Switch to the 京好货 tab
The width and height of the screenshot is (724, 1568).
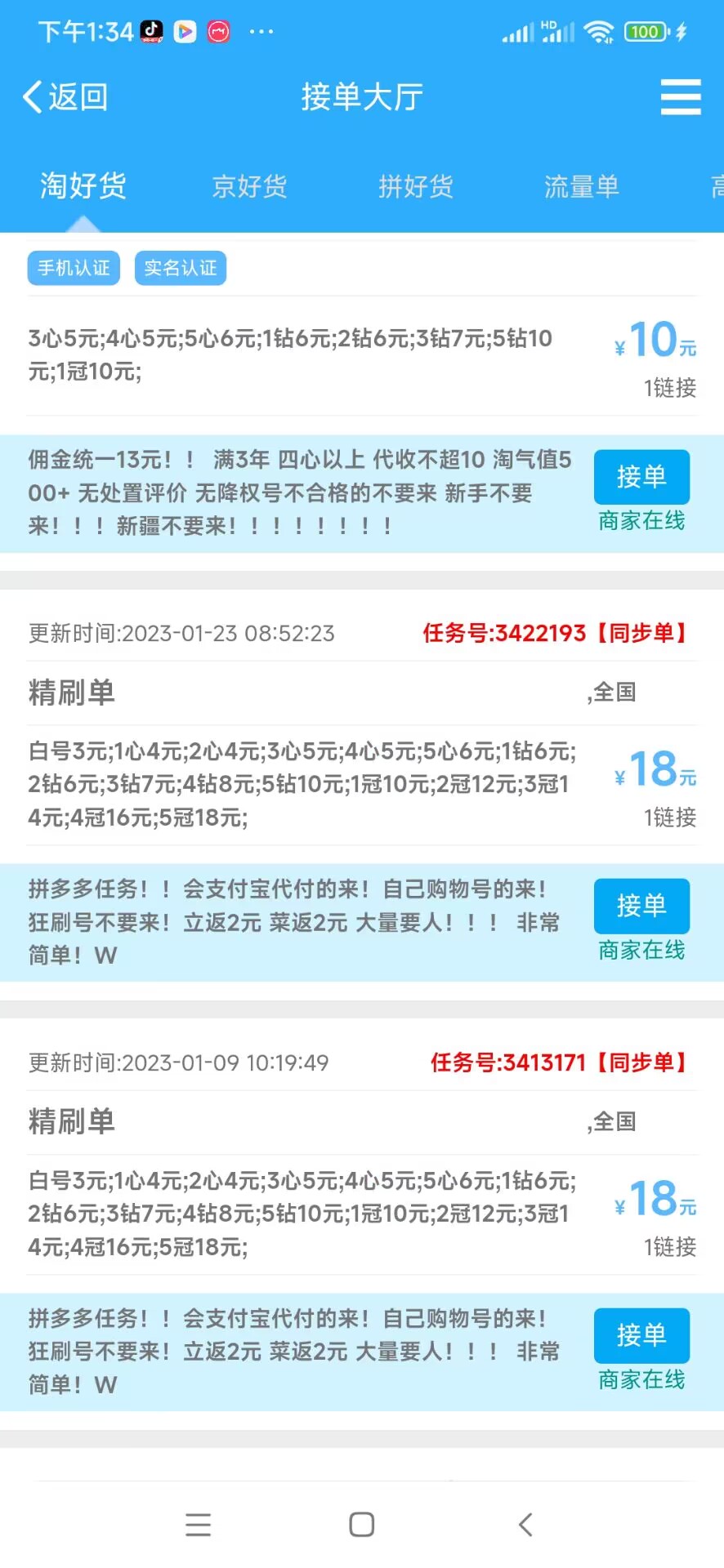click(249, 186)
